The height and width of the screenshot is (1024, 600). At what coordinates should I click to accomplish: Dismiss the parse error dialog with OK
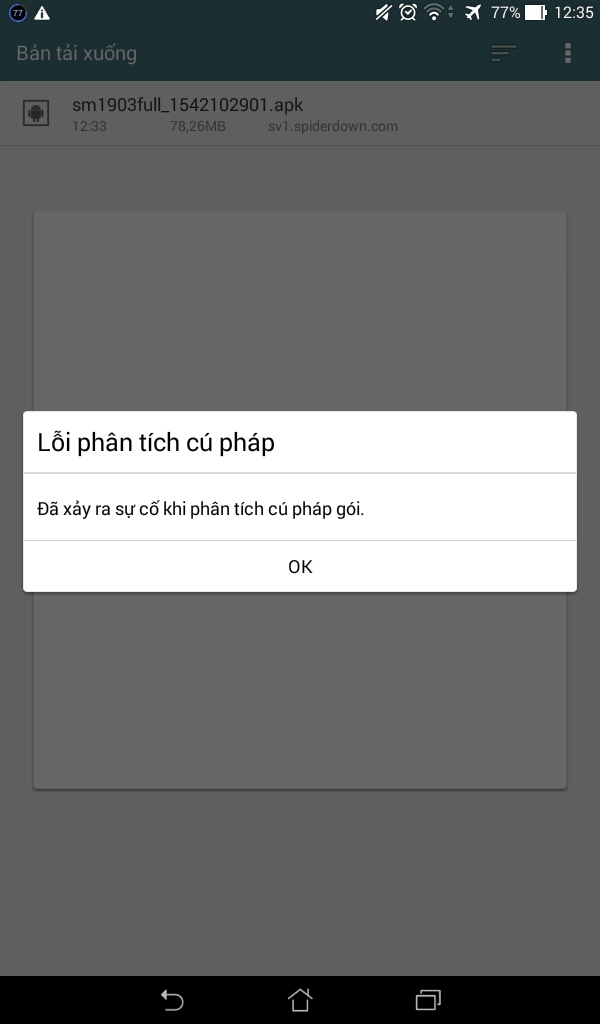300,567
